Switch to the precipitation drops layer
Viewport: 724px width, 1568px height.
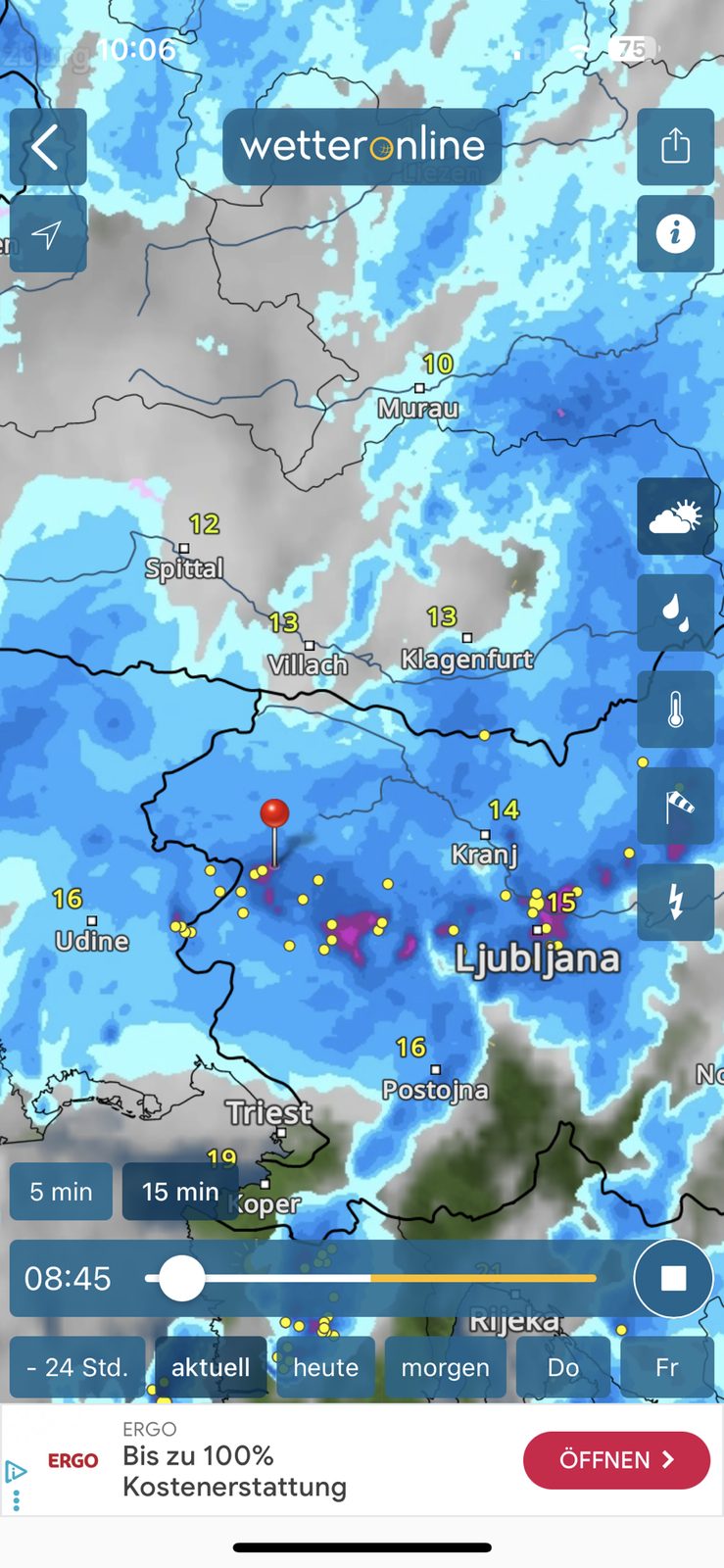coord(675,612)
